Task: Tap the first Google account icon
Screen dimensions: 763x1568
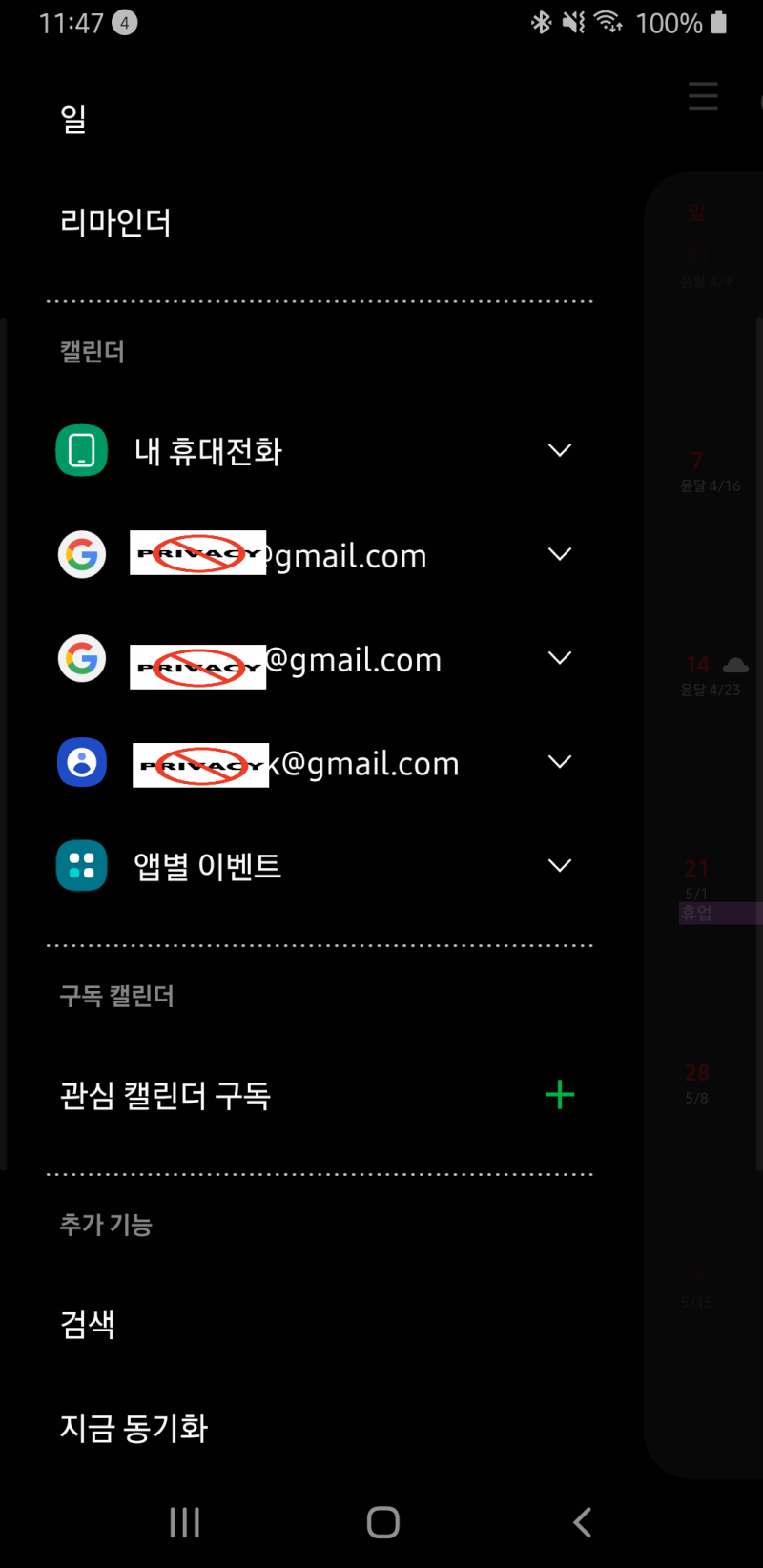Action: pos(82,554)
